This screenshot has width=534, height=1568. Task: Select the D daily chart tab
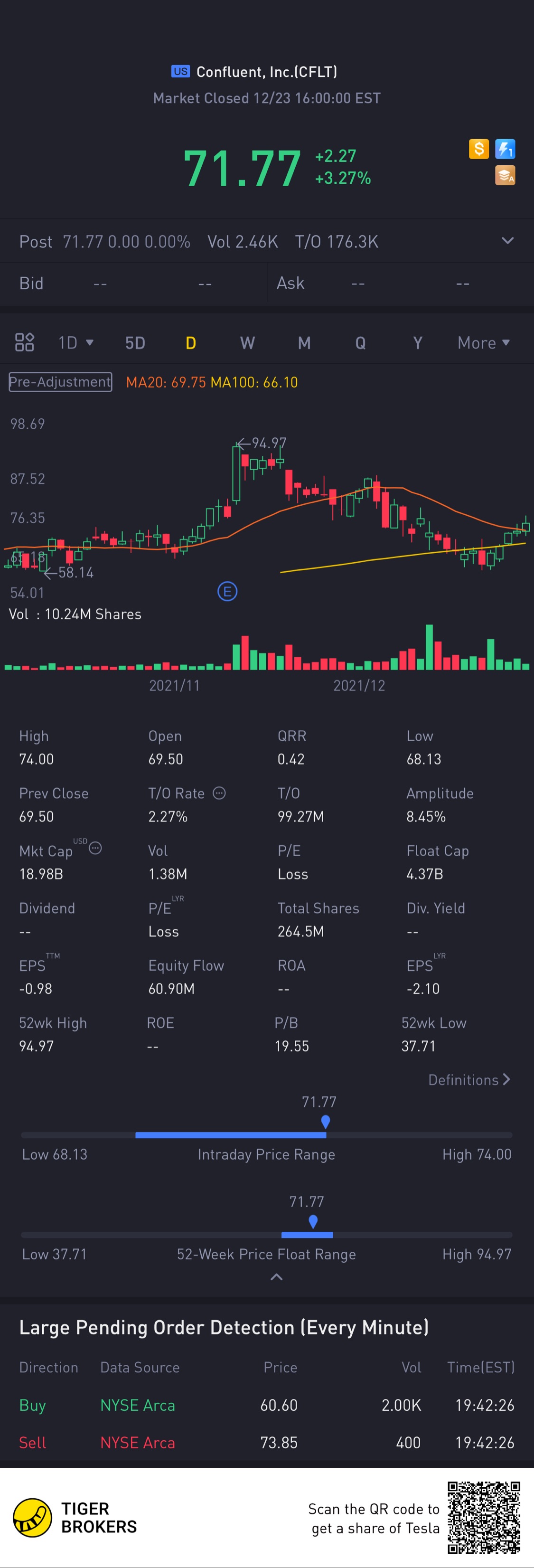coord(190,343)
